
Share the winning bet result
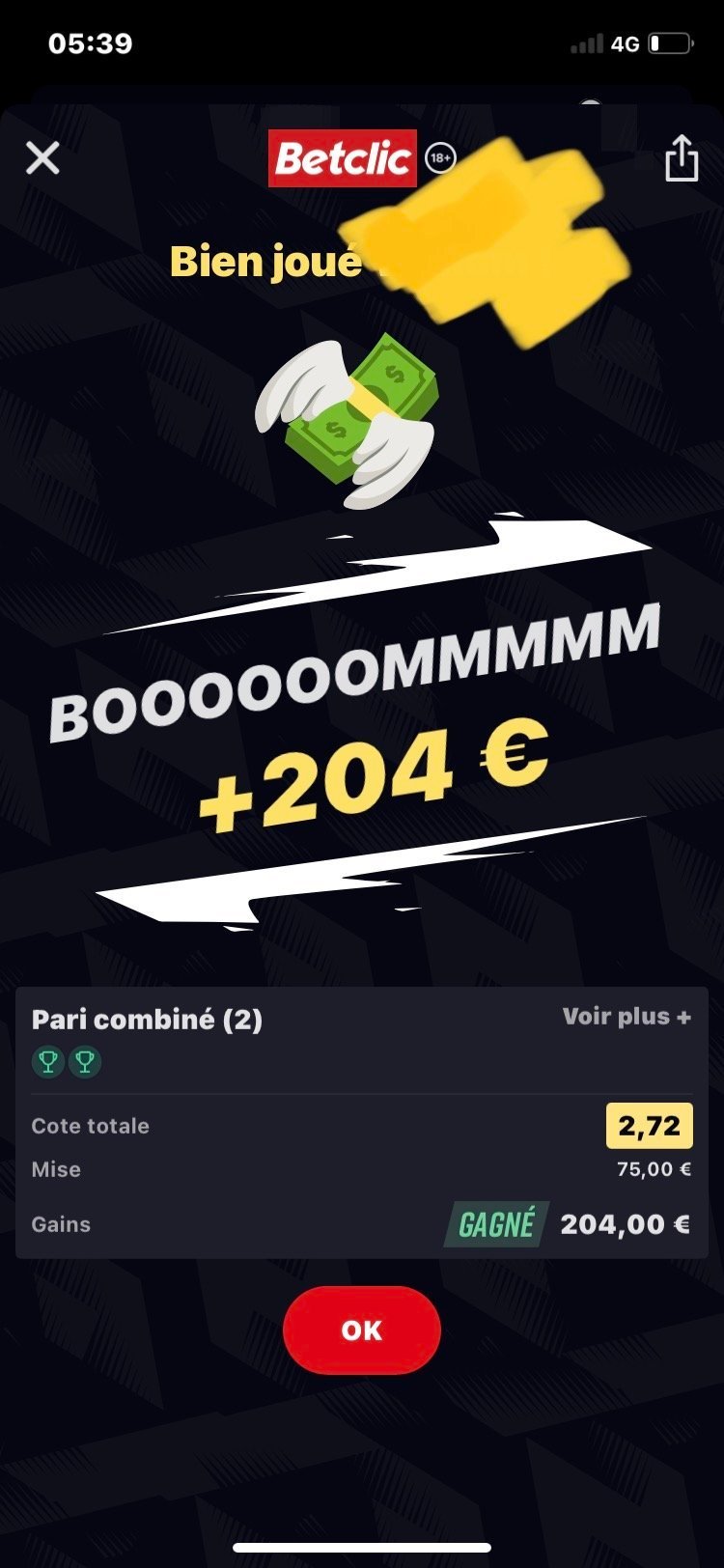pos(682,157)
